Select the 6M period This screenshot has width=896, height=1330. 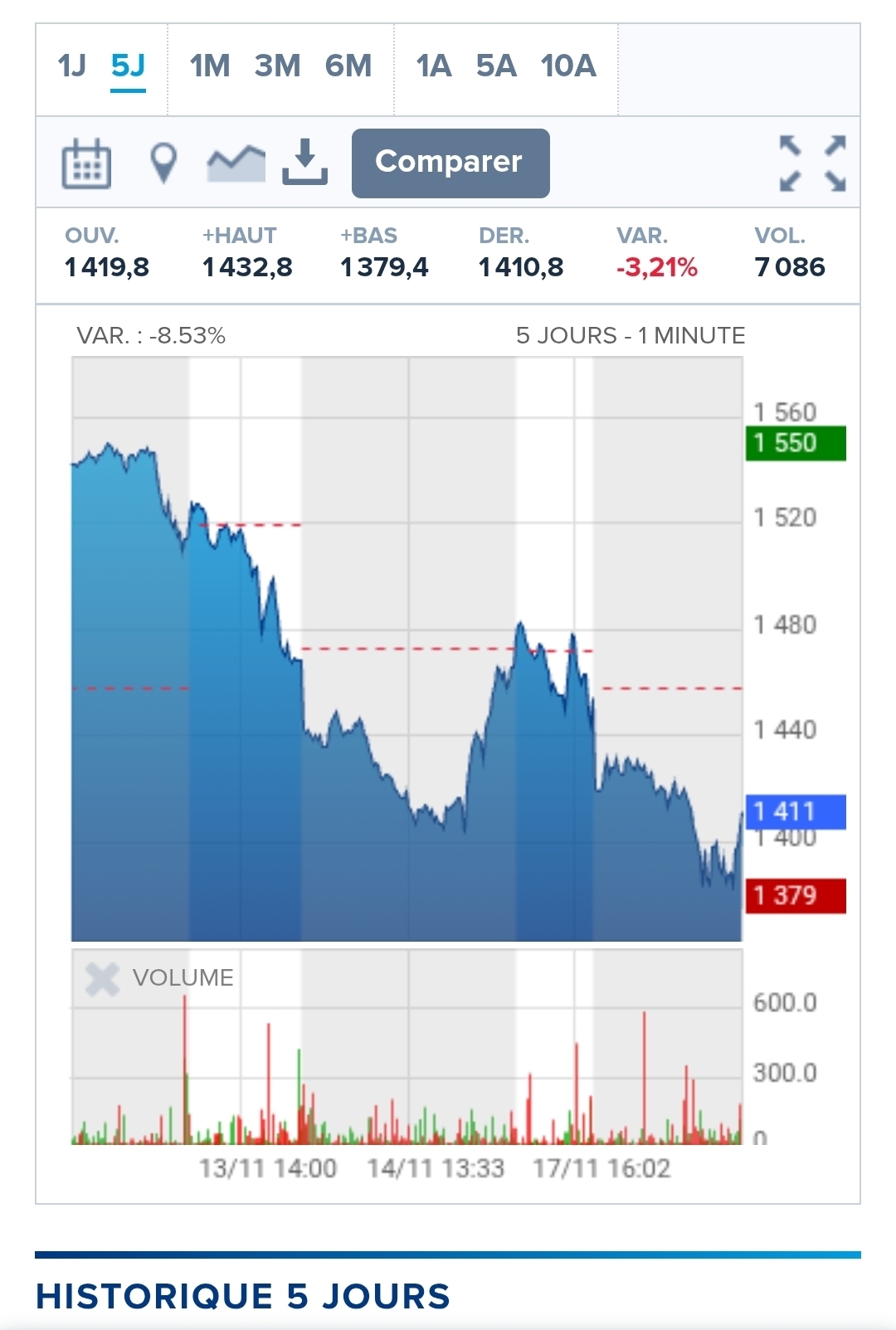(x=348, y=66)
